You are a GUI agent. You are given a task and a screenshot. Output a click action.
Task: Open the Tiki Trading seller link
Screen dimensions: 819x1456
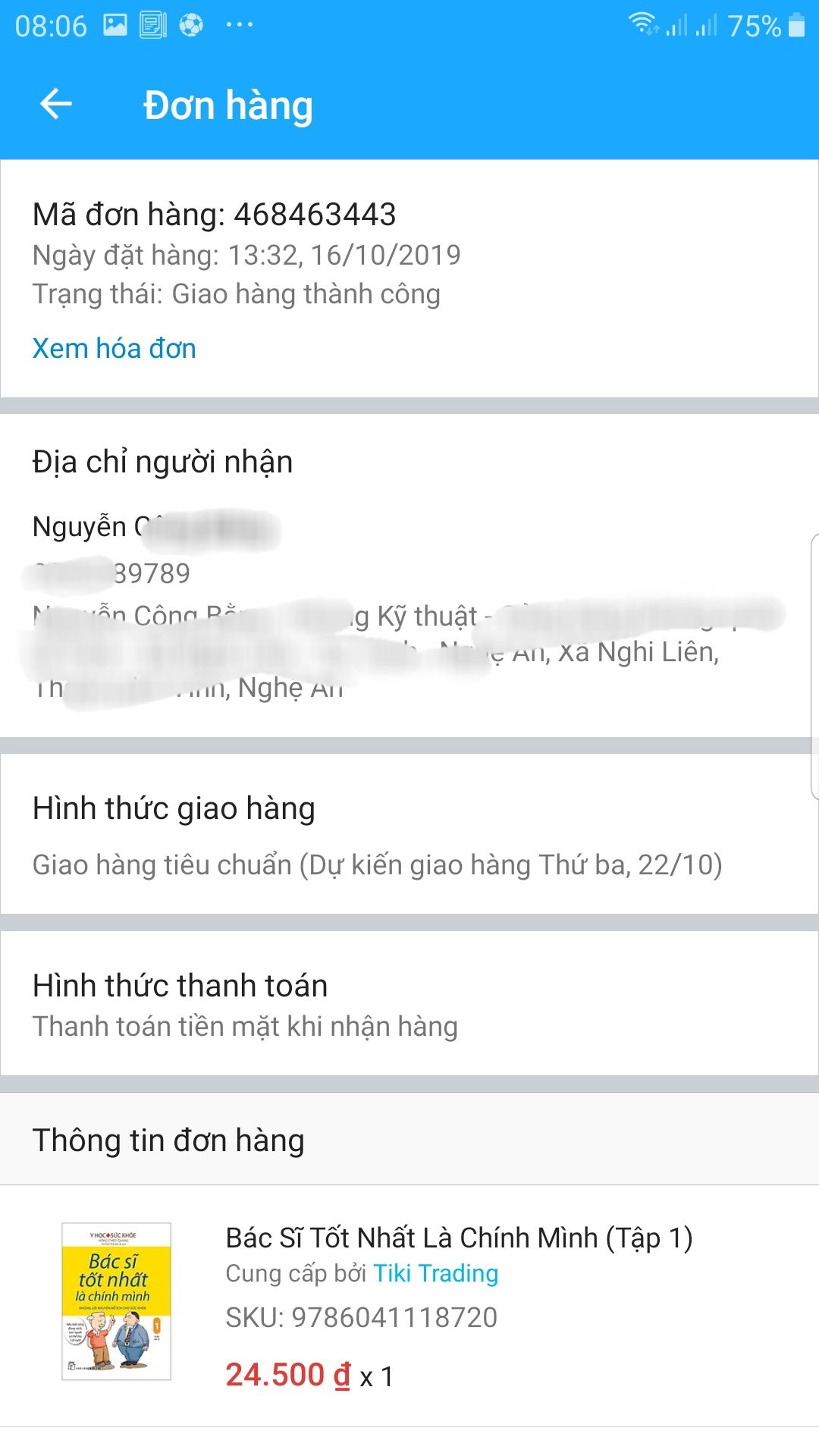[x=435, y=1274]
